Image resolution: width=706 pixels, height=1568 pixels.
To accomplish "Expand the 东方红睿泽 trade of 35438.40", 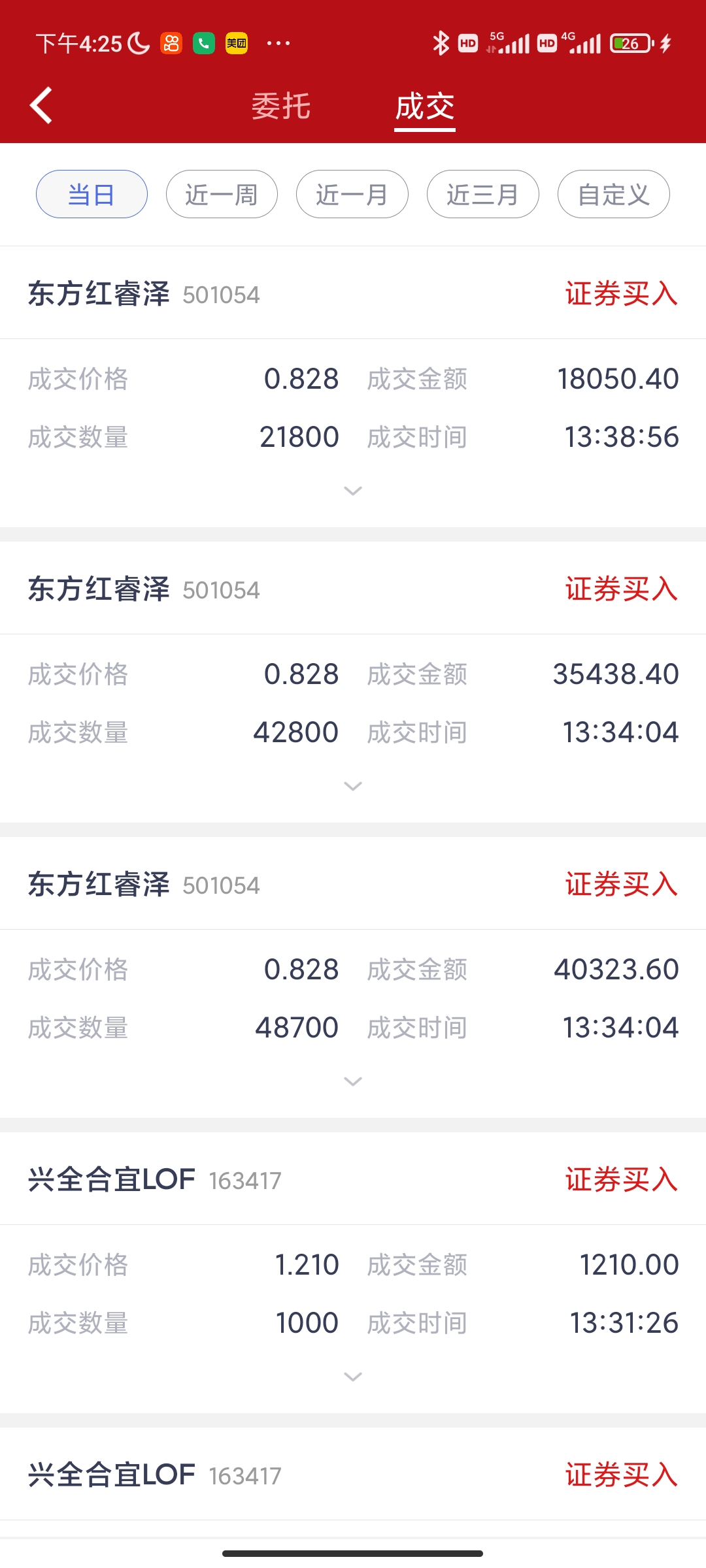I will (x=353, y=786).
